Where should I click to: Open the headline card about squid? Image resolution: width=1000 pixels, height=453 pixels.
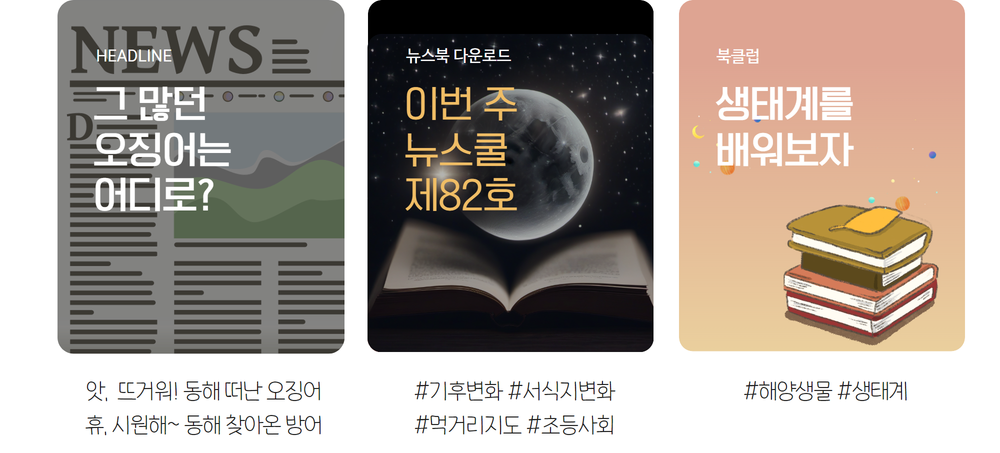click(200, 176)
